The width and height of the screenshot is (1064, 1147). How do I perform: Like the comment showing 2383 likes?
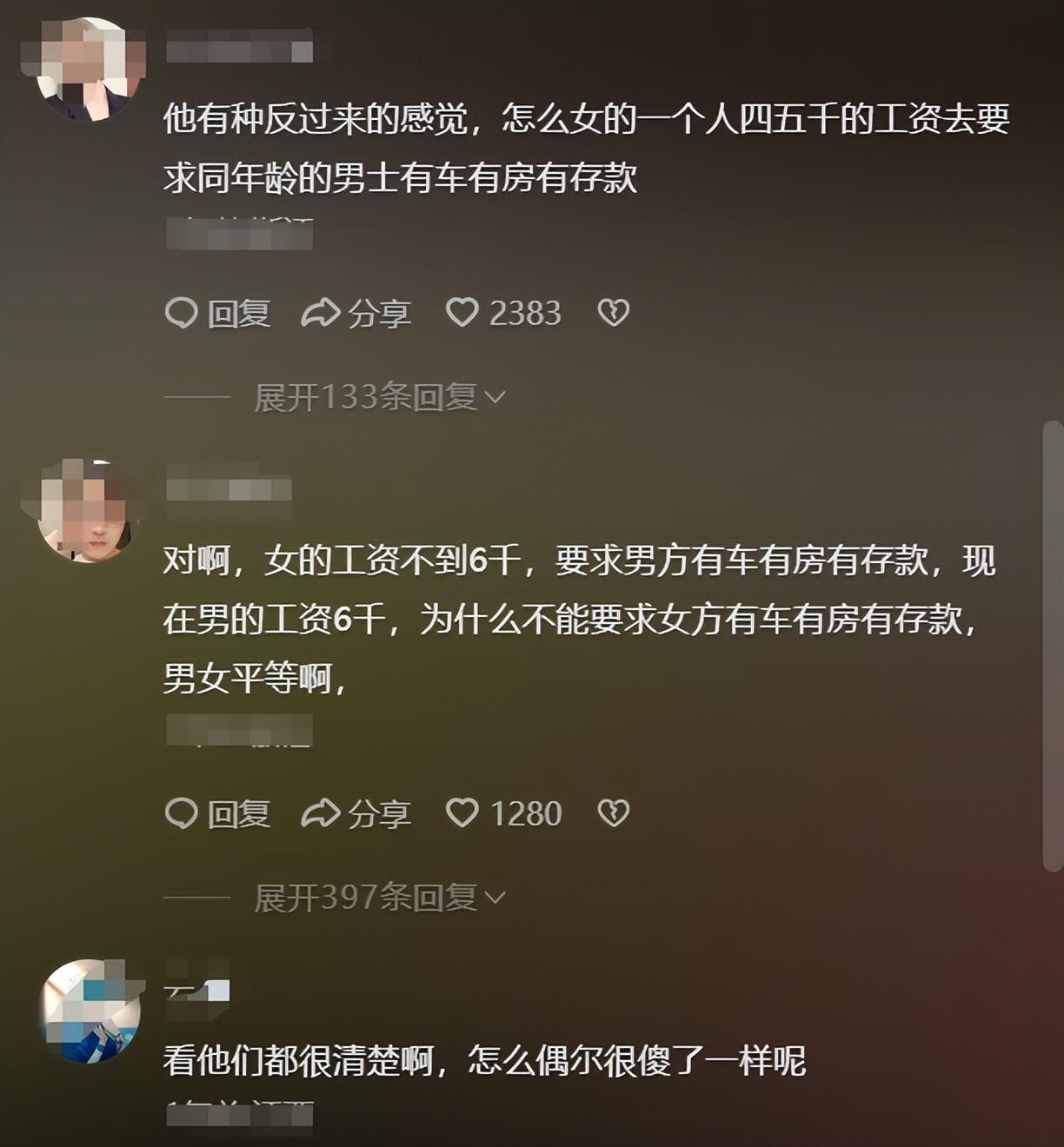462,312
